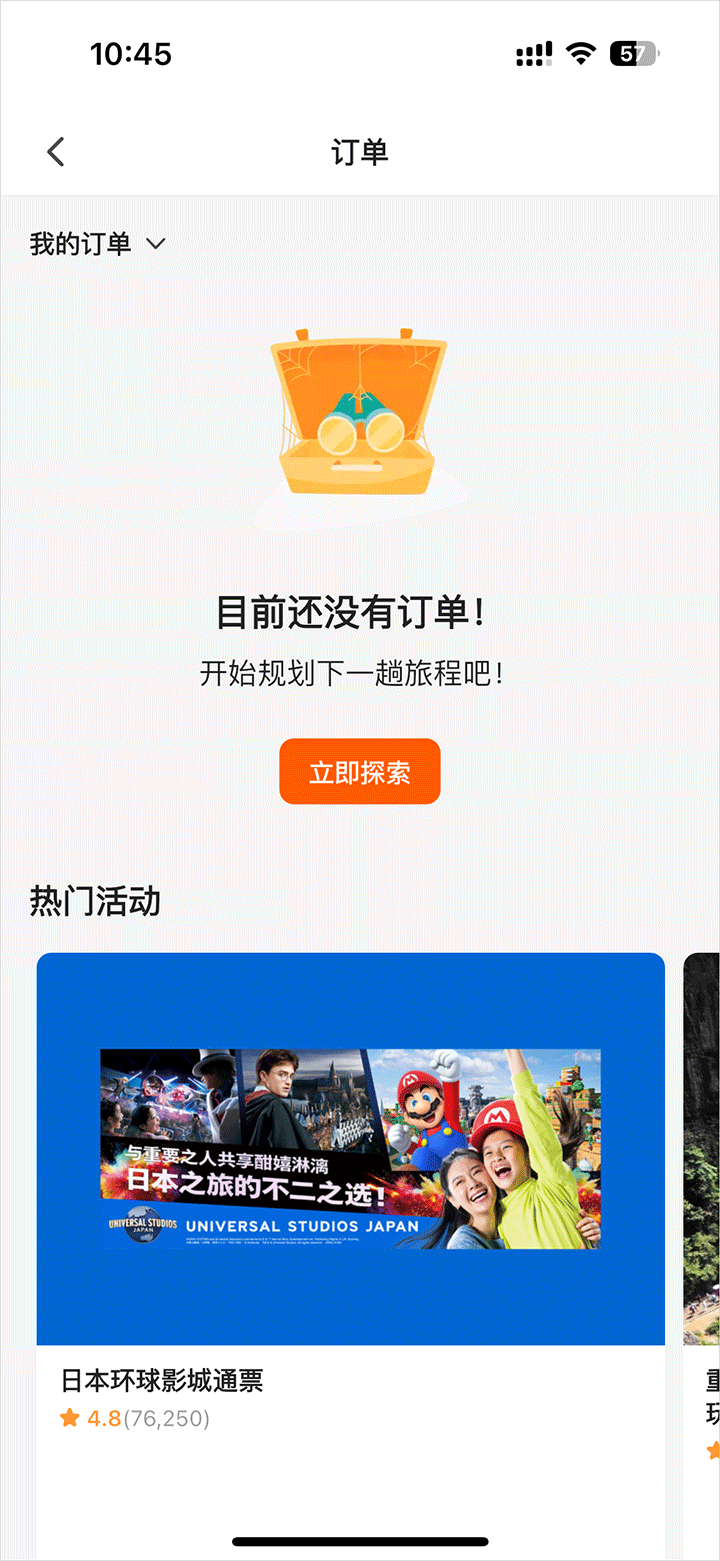
Task: Expand the 我的订单 dropdown
Action: 97,243
